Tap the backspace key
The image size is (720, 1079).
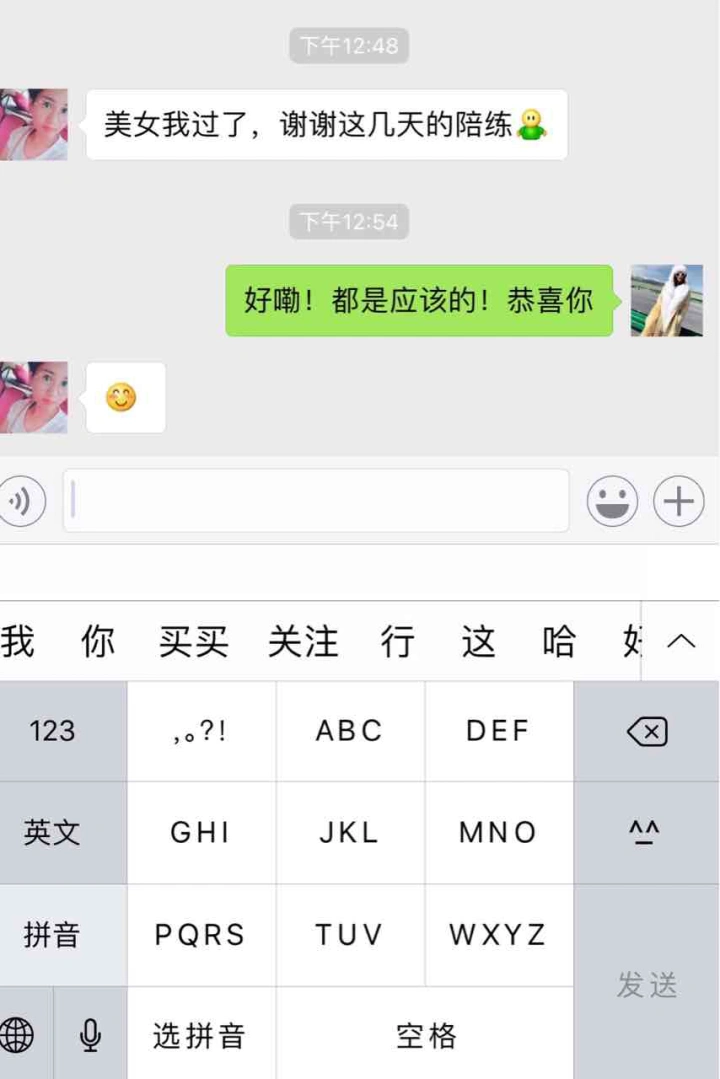tap(647, 732)
